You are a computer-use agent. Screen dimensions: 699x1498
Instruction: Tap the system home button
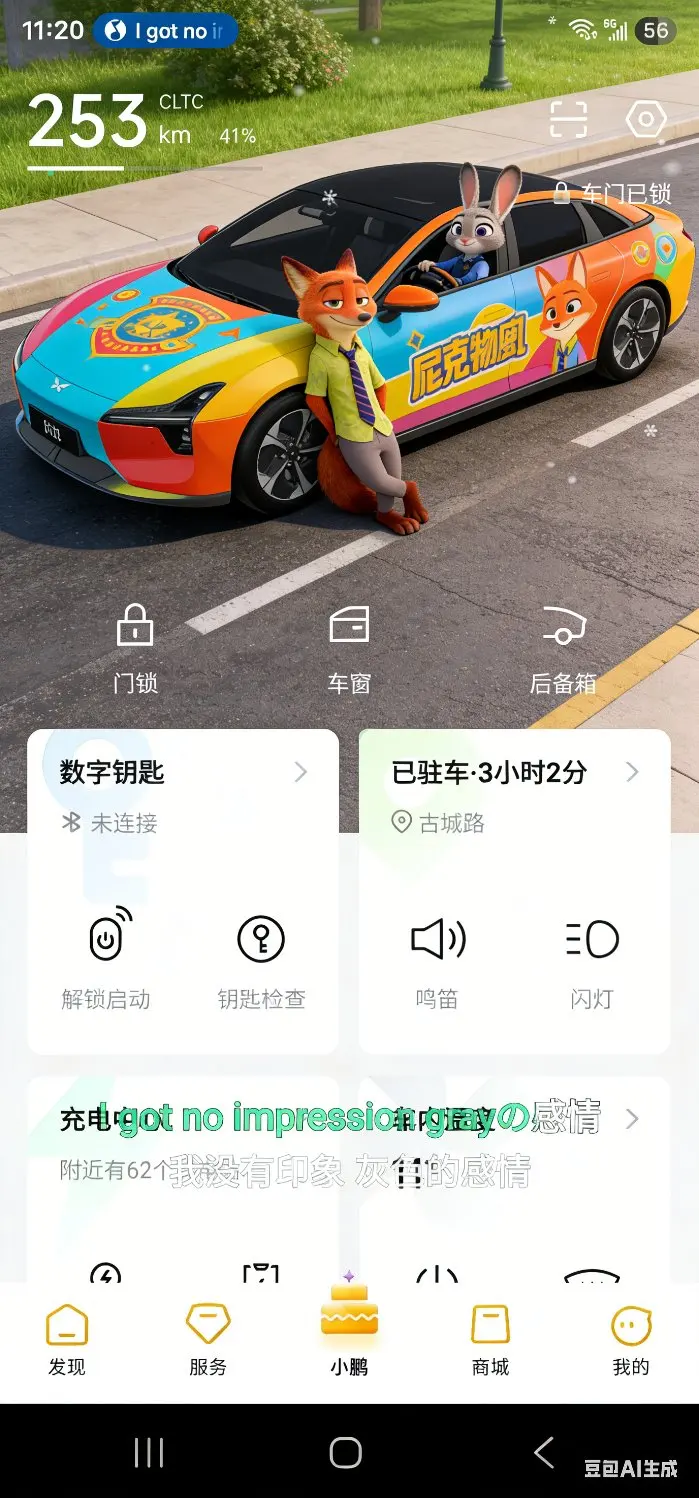346,1453
